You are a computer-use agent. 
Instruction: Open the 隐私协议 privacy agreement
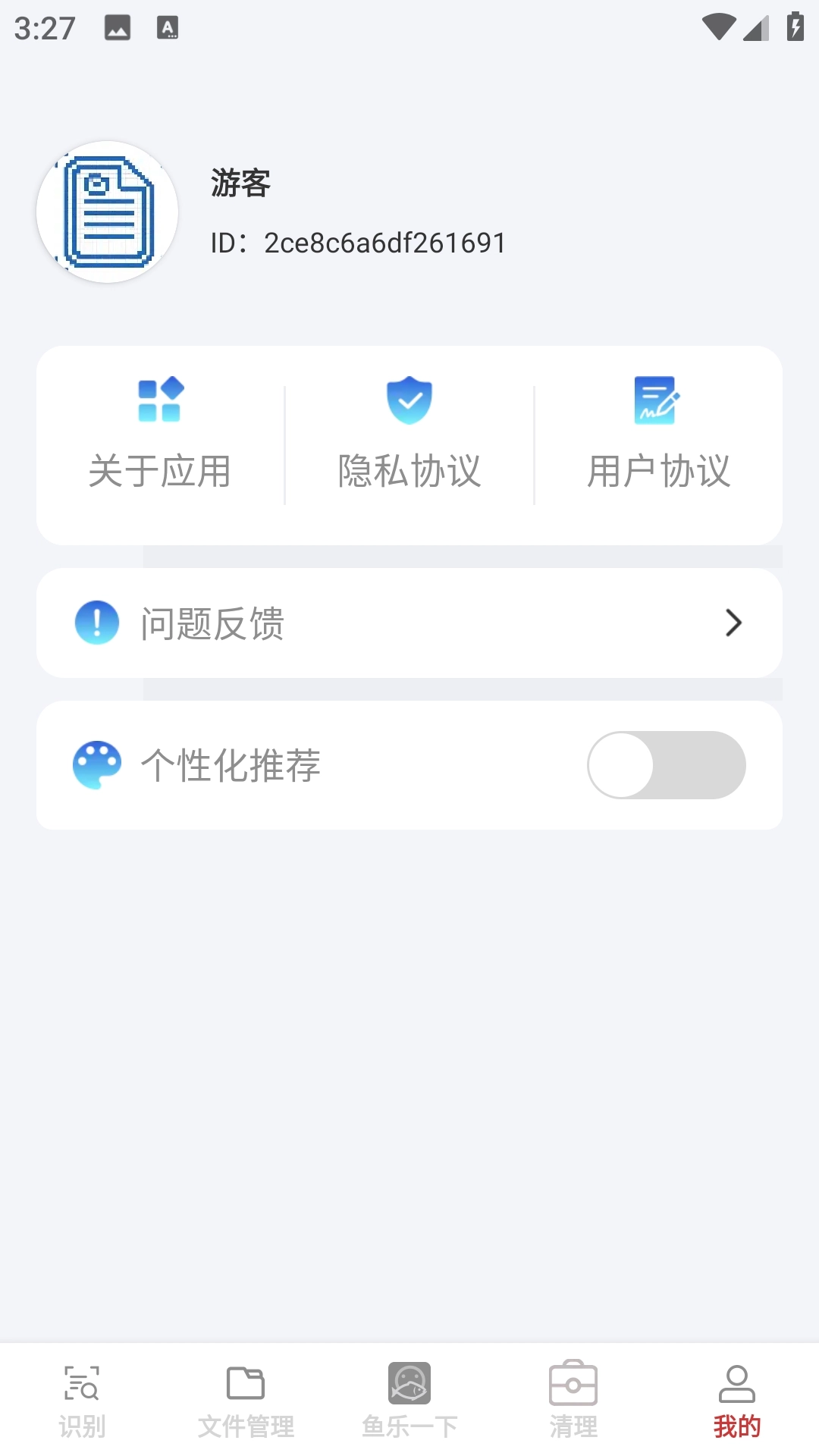tap(409, 436)
